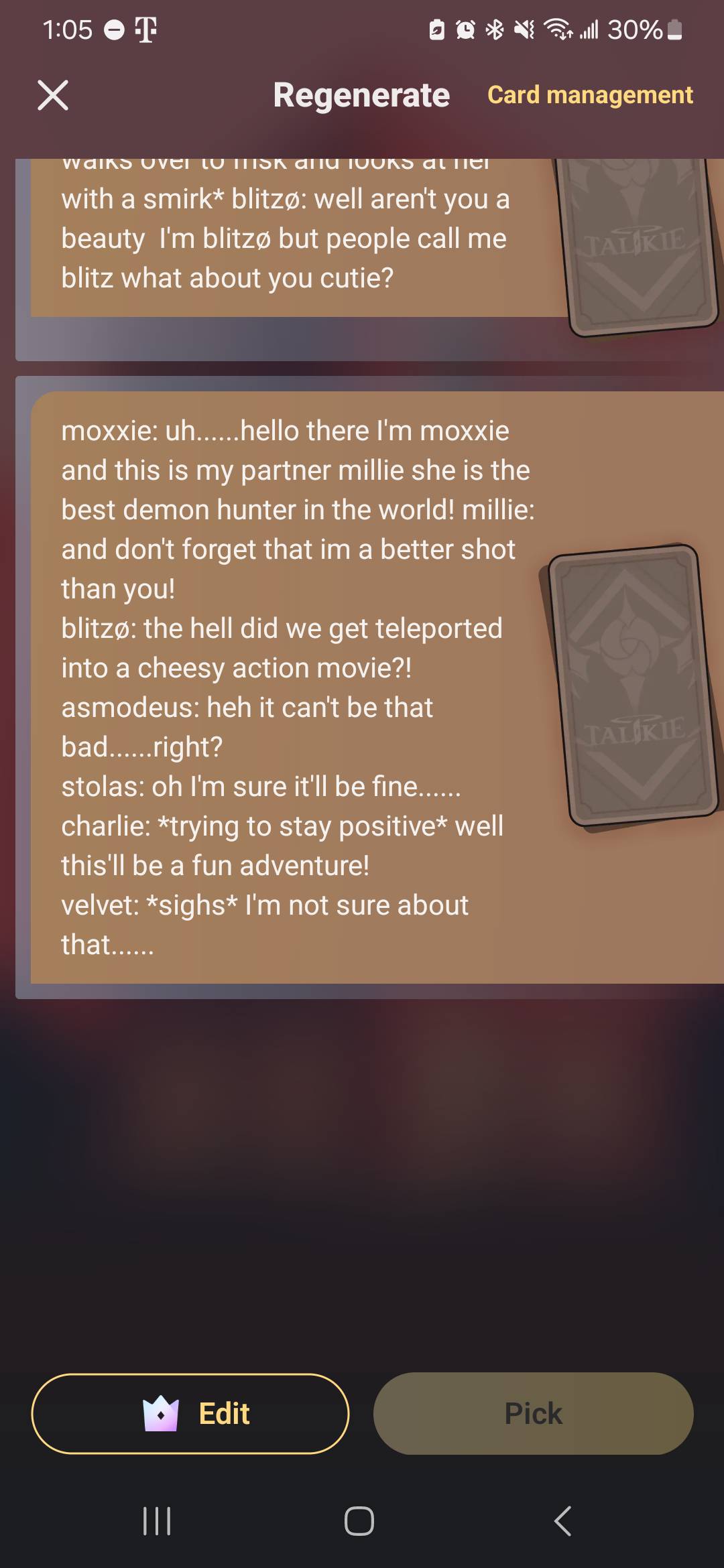This screenshot has height=1568, width=724.
Task: Close the Regenerate screen
Action: pyautogui.click(x=53, y=94)
